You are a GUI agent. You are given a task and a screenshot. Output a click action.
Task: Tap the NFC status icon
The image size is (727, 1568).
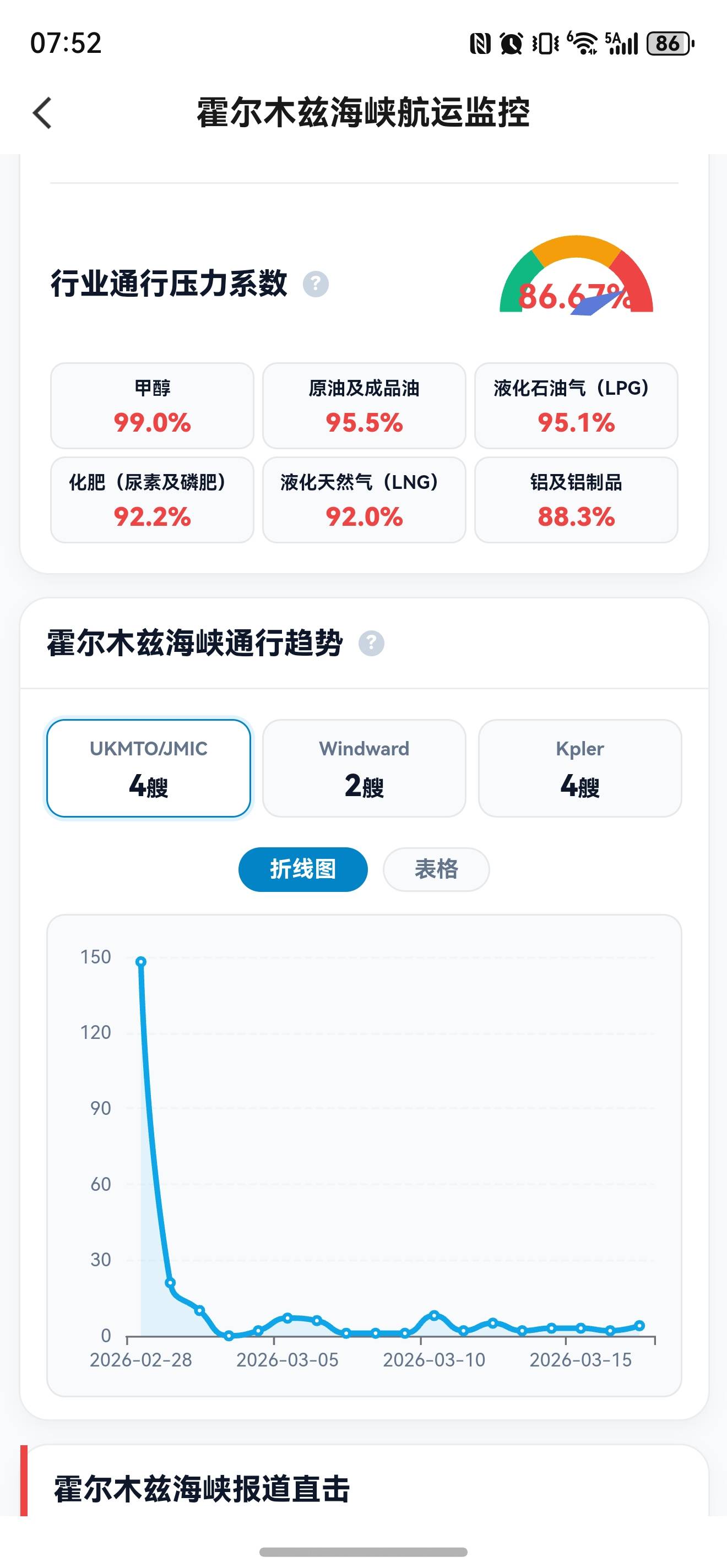(480, 42)
